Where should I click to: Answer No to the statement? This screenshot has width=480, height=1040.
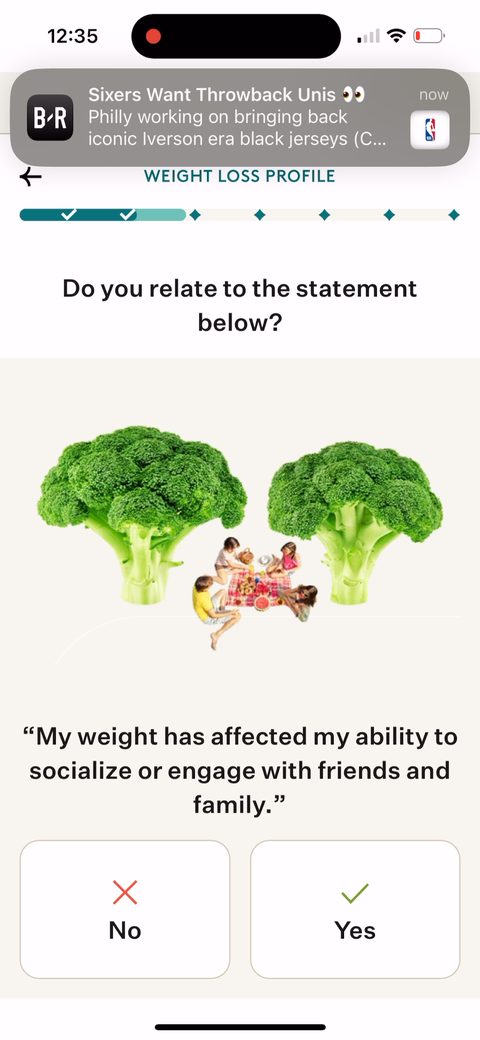click(x=125, y=909)
